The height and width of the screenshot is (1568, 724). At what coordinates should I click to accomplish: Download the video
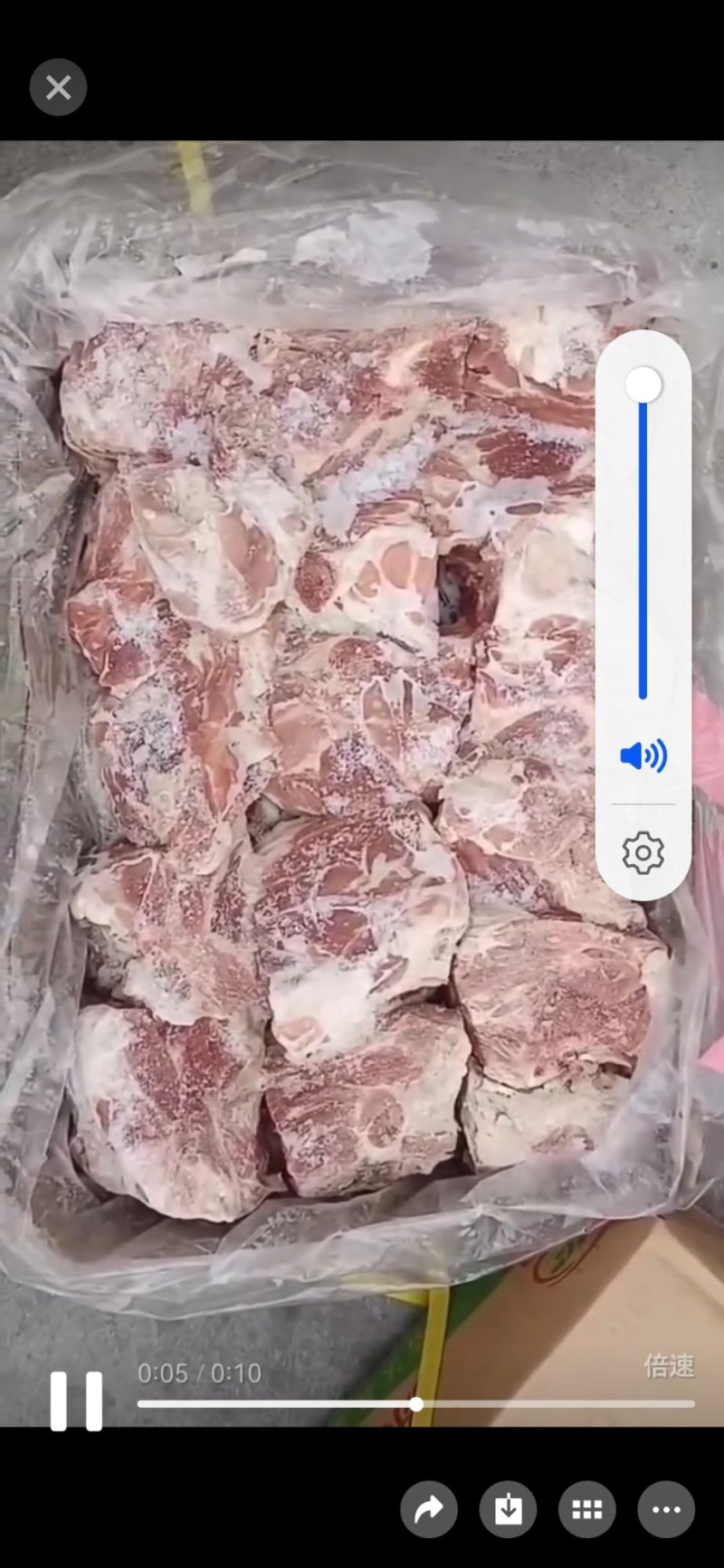[x=508, y=1508]
